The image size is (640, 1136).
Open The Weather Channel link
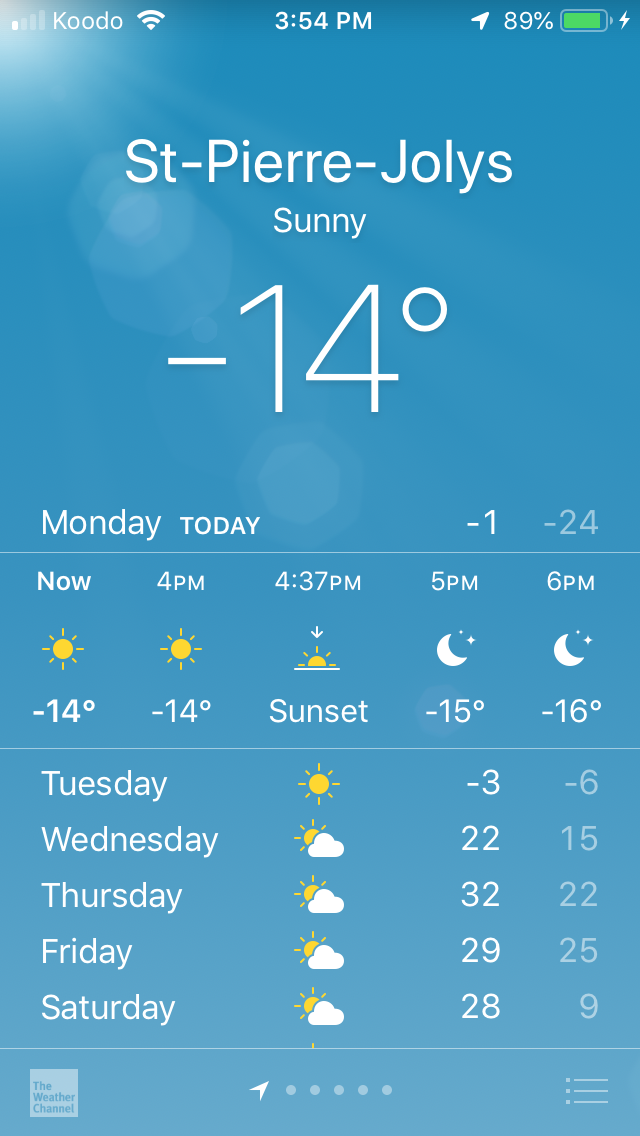(54, 1092)
